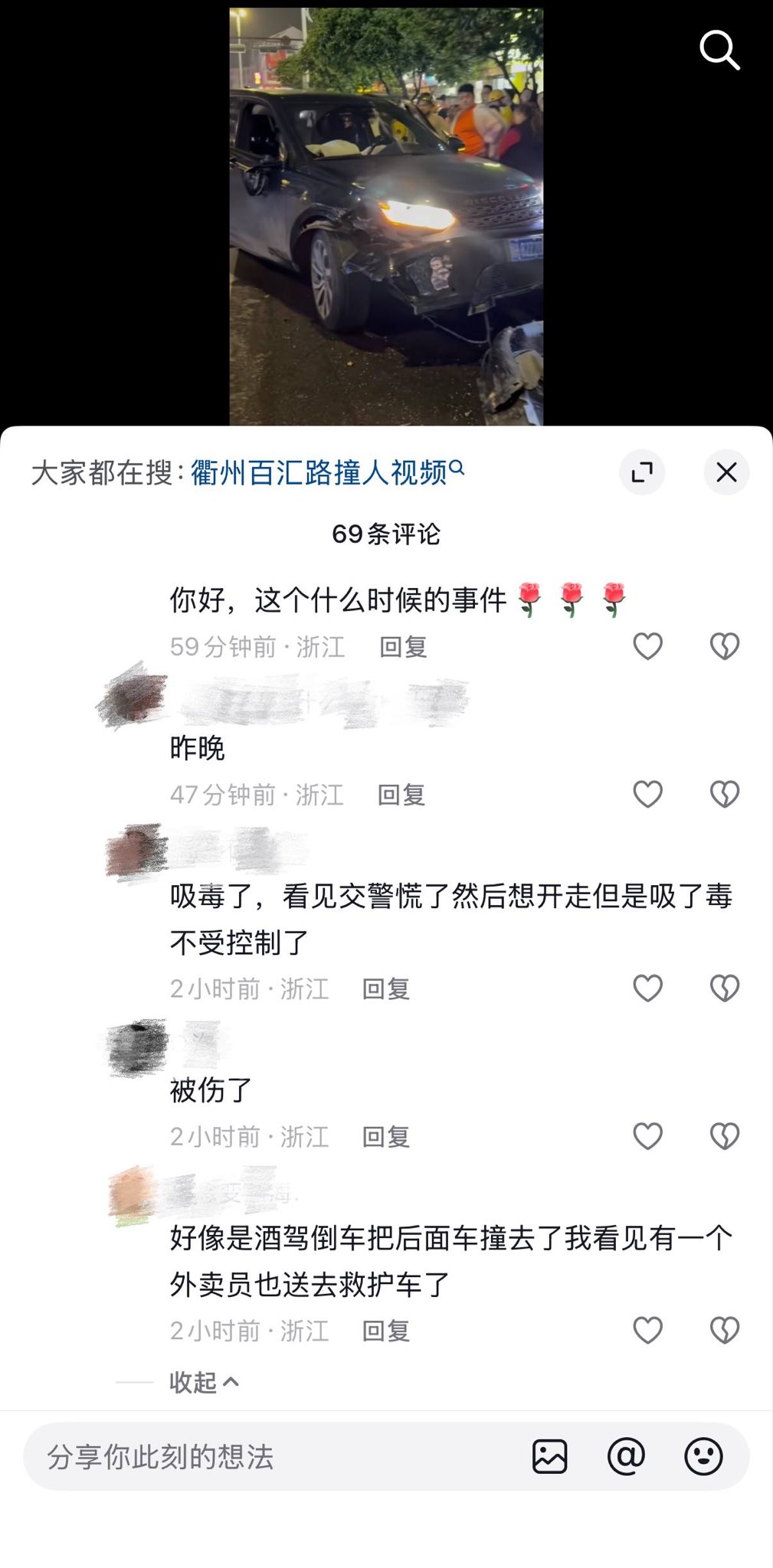773x1568 pixels.
Task: Open the emoji picker
Action: coord(703,1456)
